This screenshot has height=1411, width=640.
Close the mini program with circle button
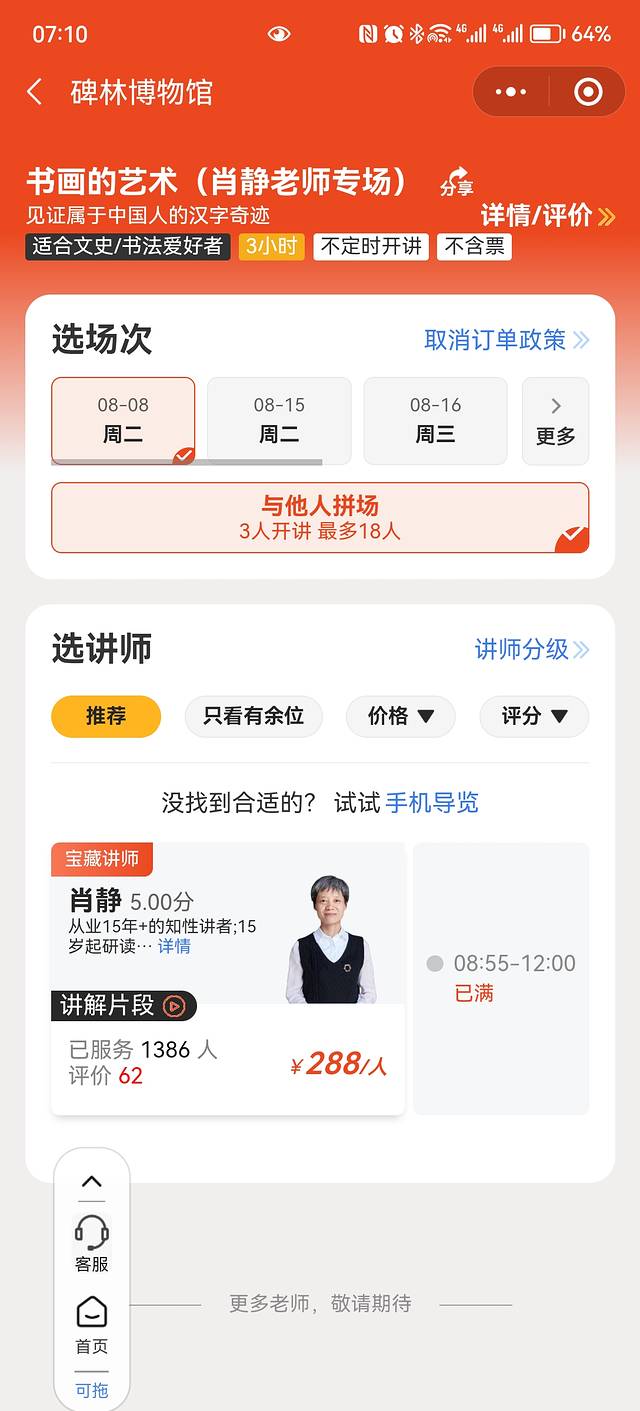click(588, 93)
